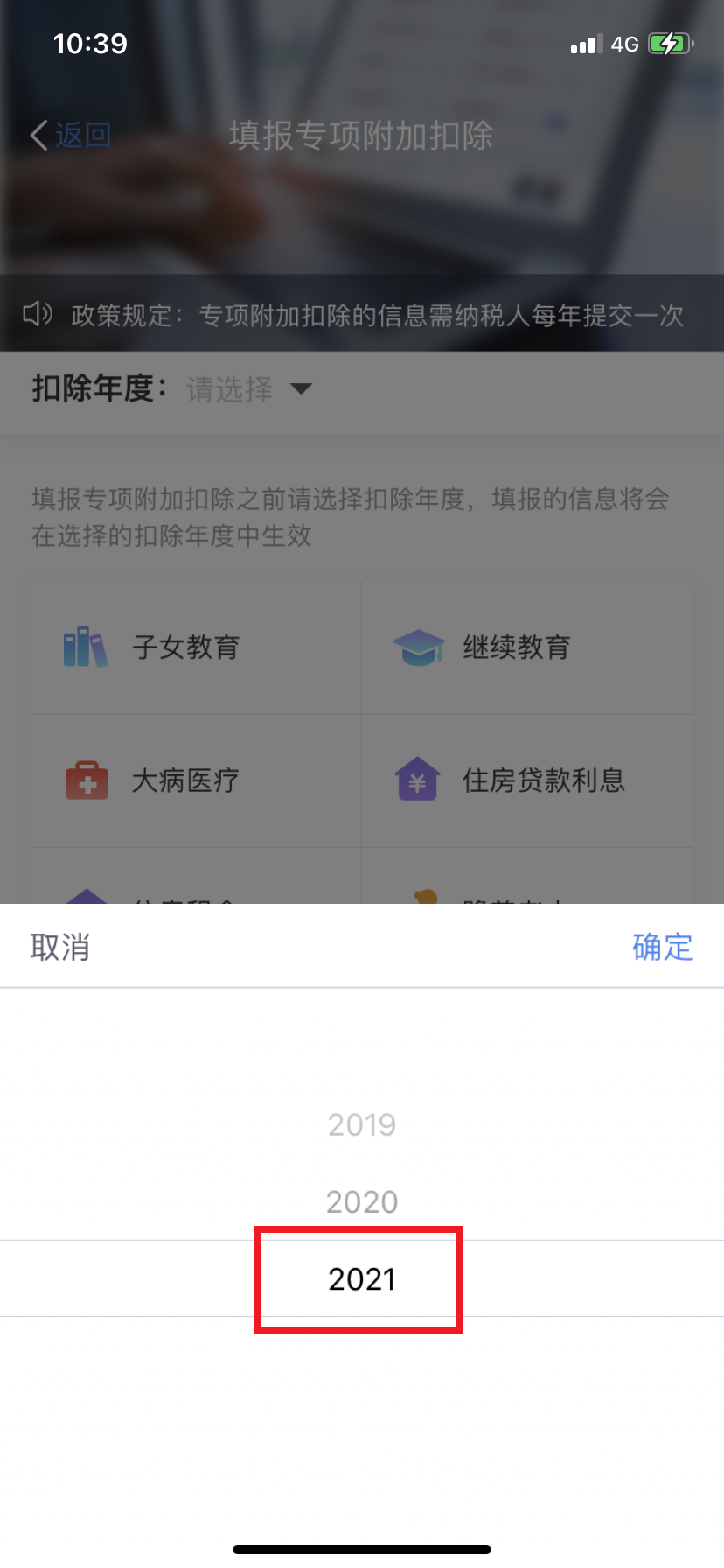This screenshot has height=1568, width=724.
Task: Tap the announcement speaker icon
Action: pos(37,313)
